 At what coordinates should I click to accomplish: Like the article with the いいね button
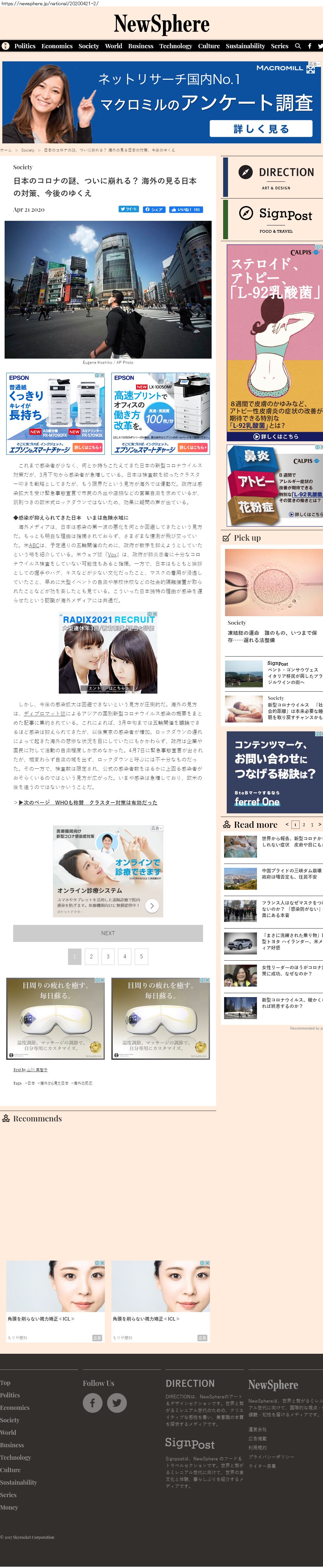tap(185, 209)
